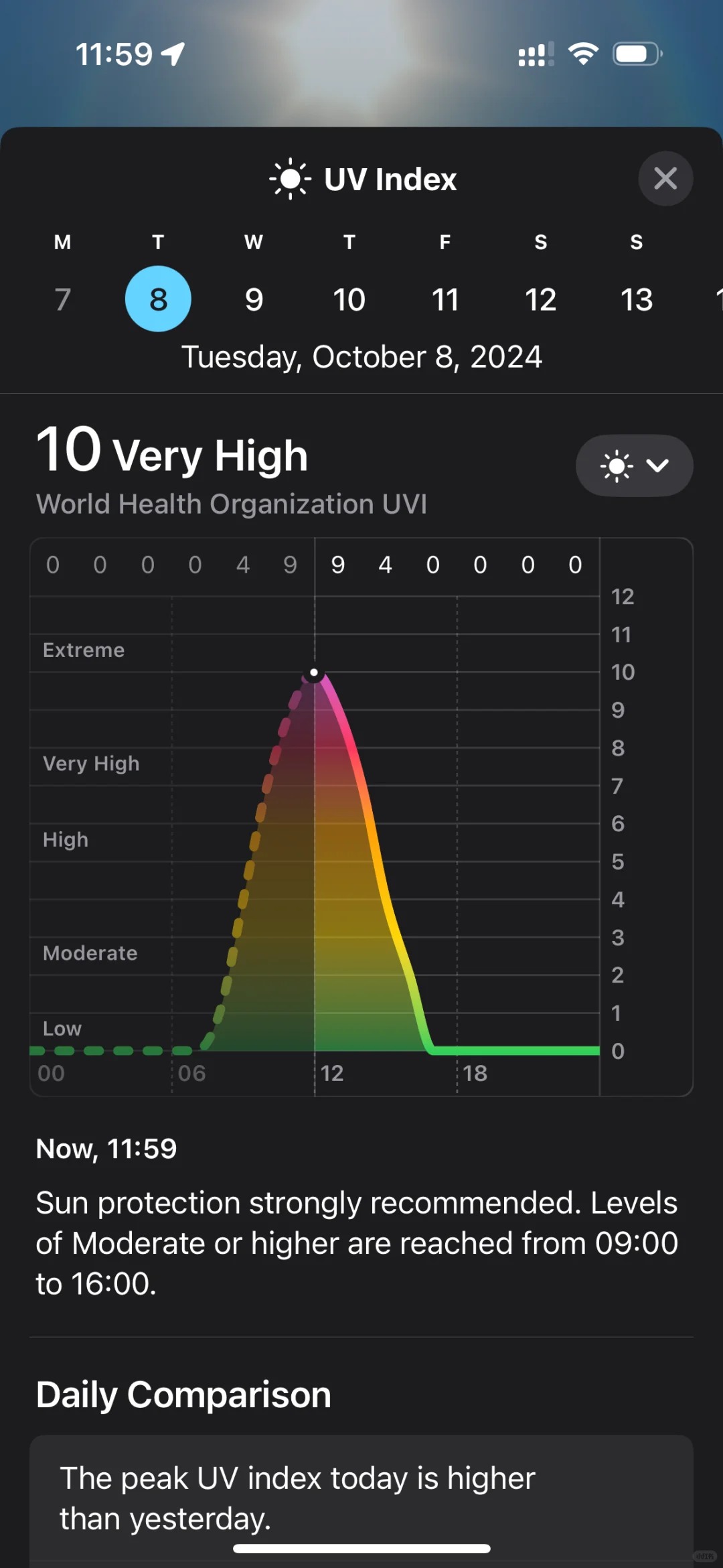Switch to Thursday the 10th
723x1568 pixels.
coord(349,299)
